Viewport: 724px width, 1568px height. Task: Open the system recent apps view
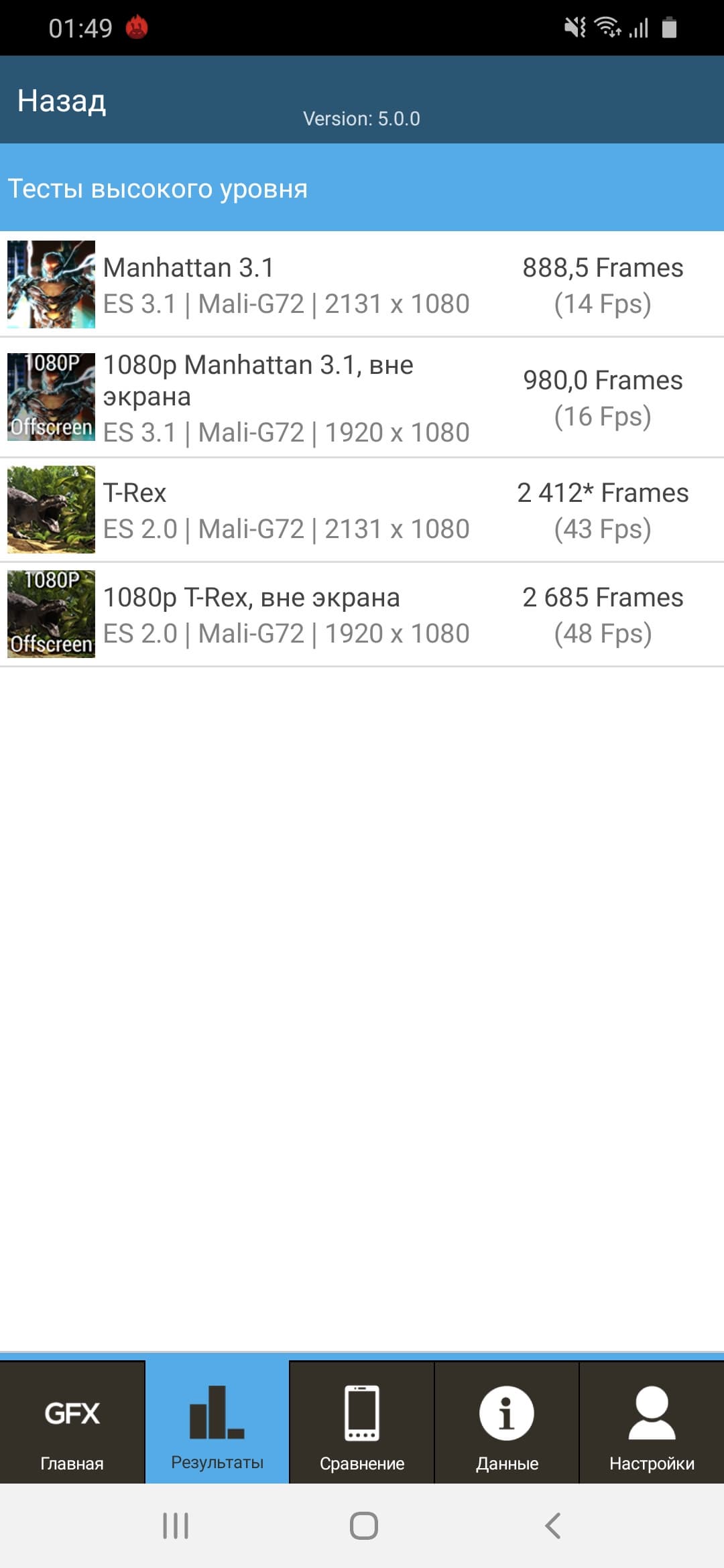point(176,1526)
